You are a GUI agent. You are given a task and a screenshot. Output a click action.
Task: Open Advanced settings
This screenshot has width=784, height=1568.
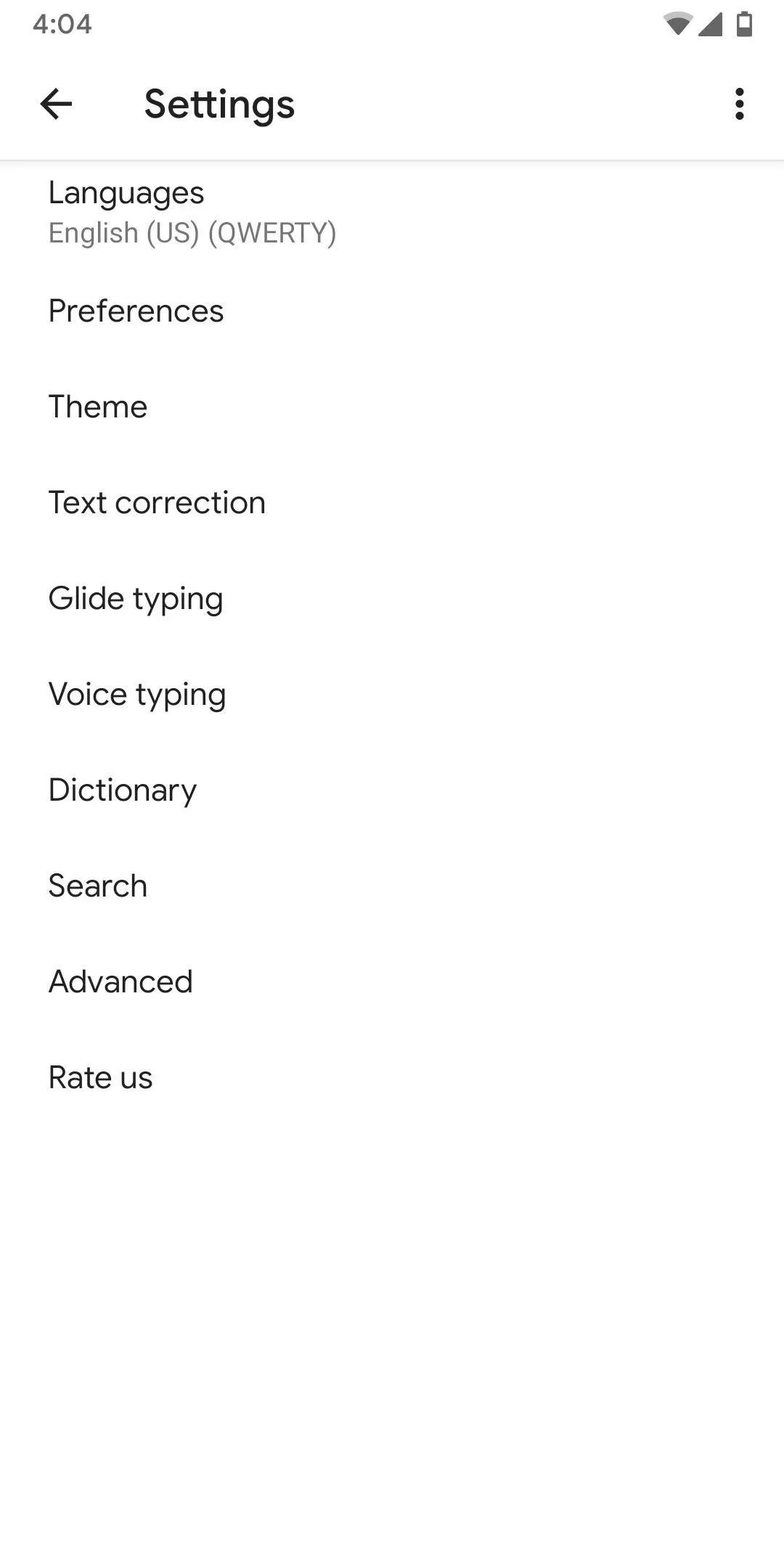(x=392, y=981)
